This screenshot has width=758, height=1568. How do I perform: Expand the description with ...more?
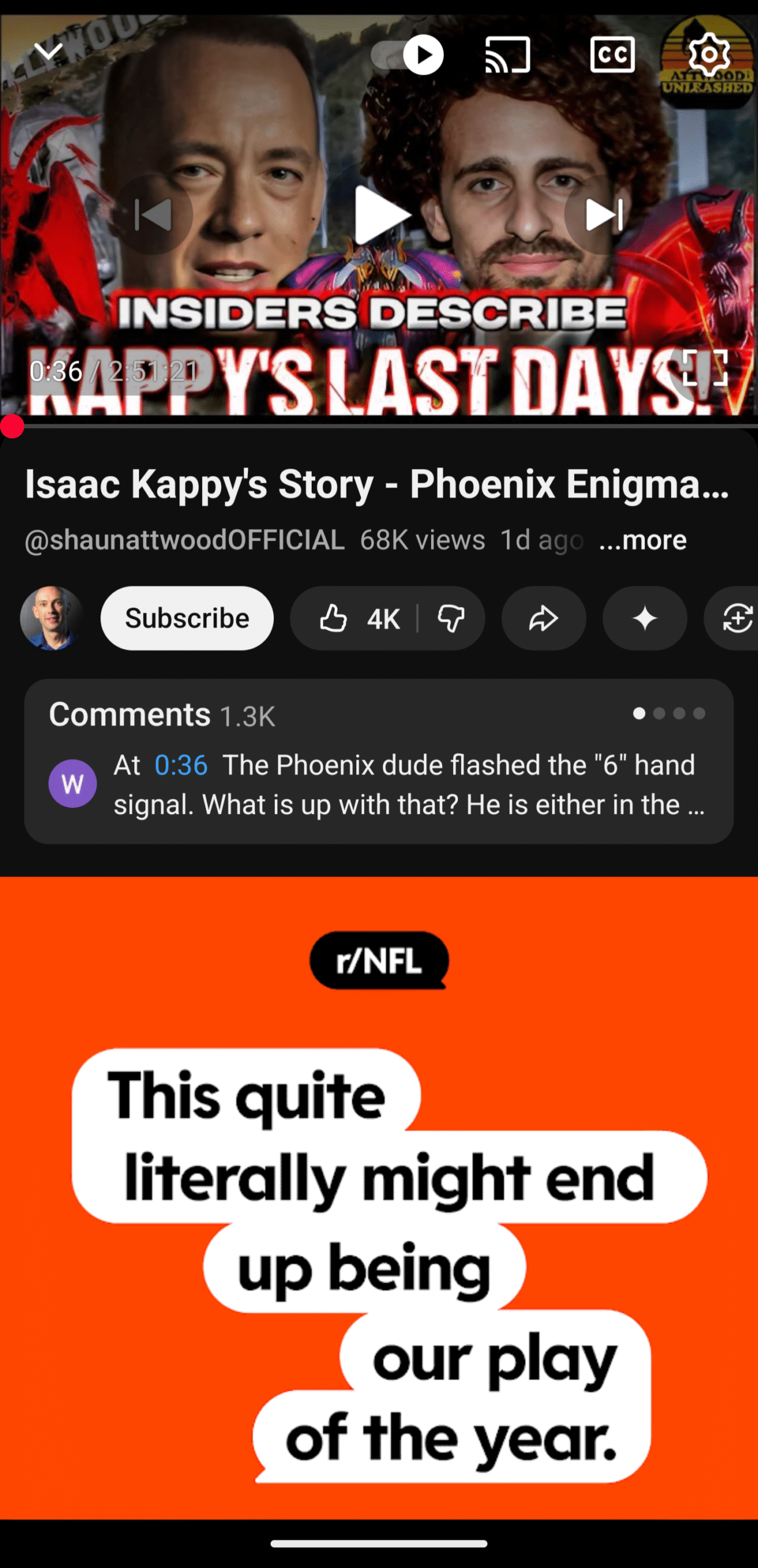click(x=642, y=540)
